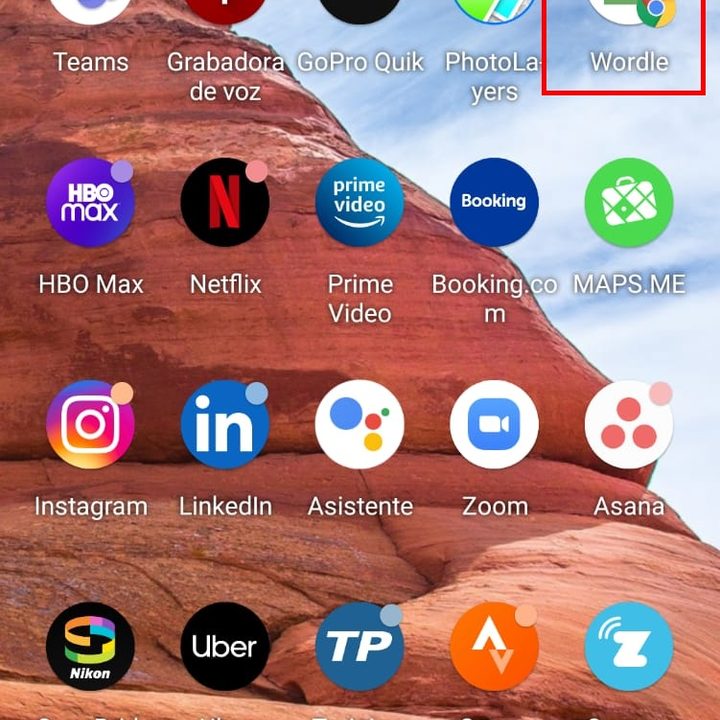This screenshot has height=720, width=720.
Task: Start the Zoom app
Action: [x=494, y=424]
